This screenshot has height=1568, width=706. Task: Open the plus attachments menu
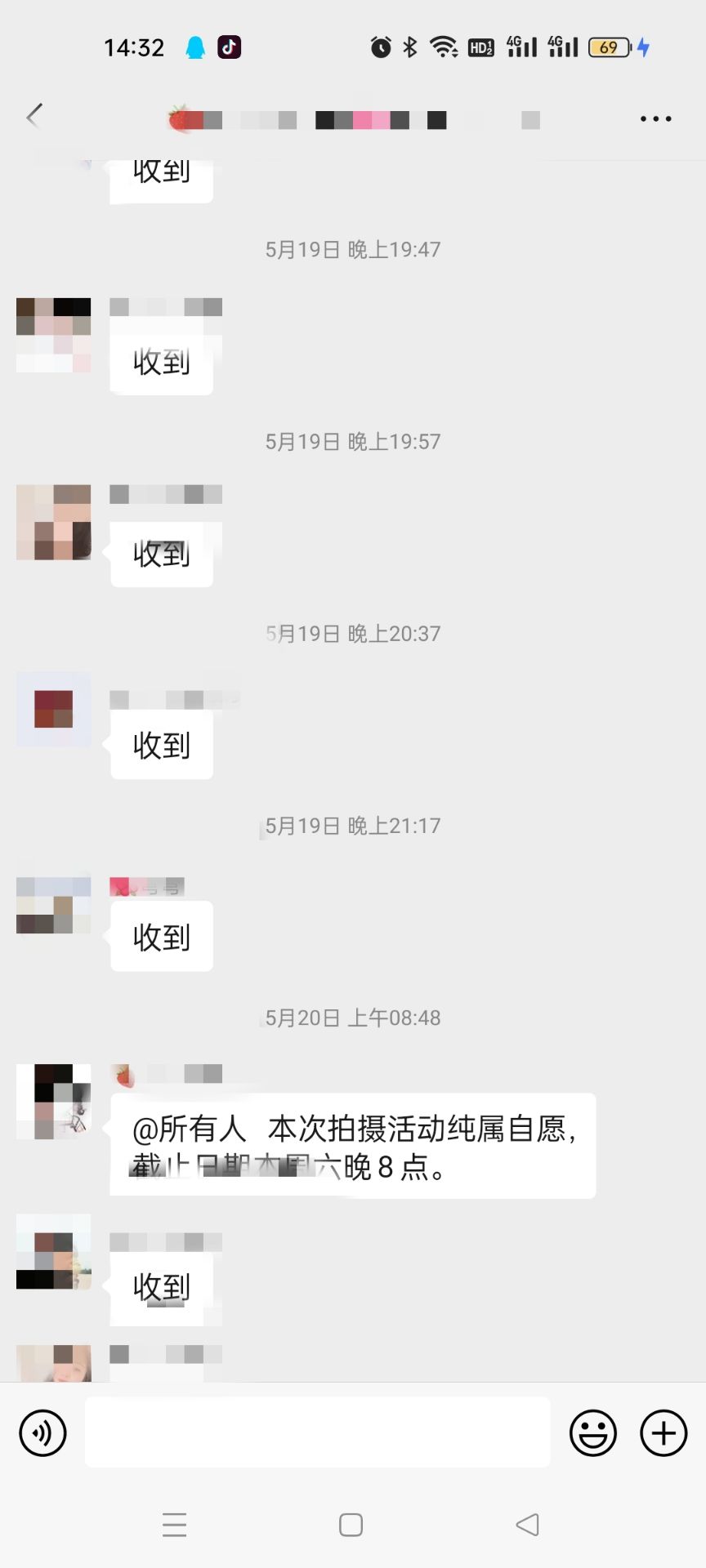click(664, 1432)
